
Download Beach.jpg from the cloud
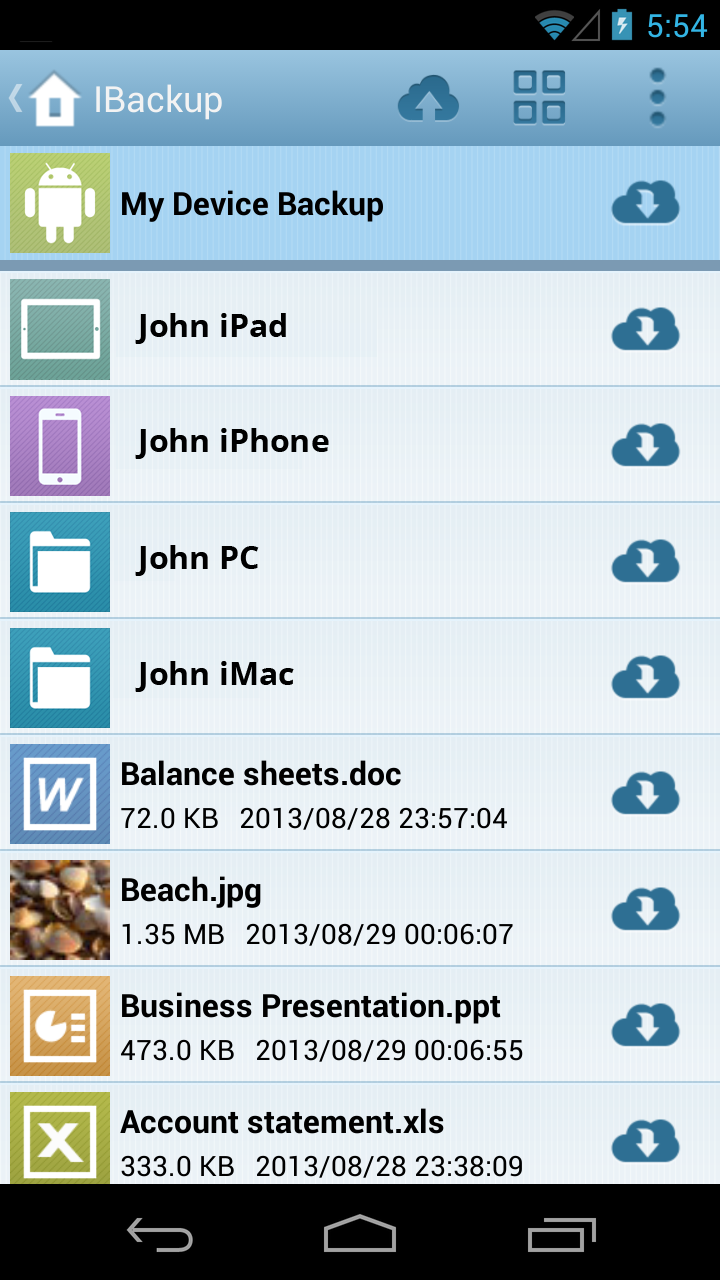[x=645, y=909]
